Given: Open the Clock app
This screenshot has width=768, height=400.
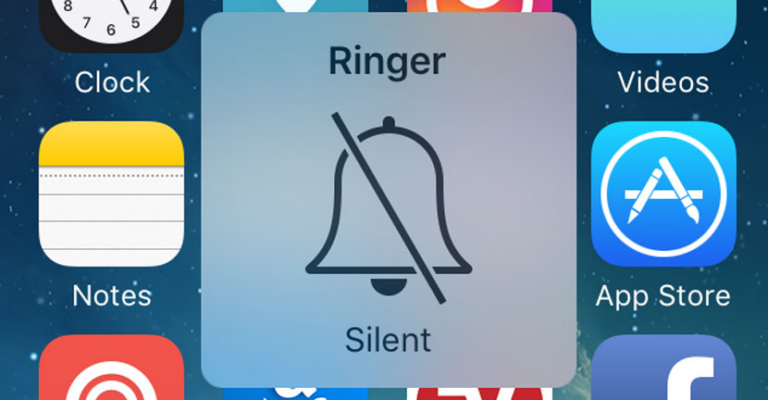Looking at the screenshot, I should click(x=111, y=25).
